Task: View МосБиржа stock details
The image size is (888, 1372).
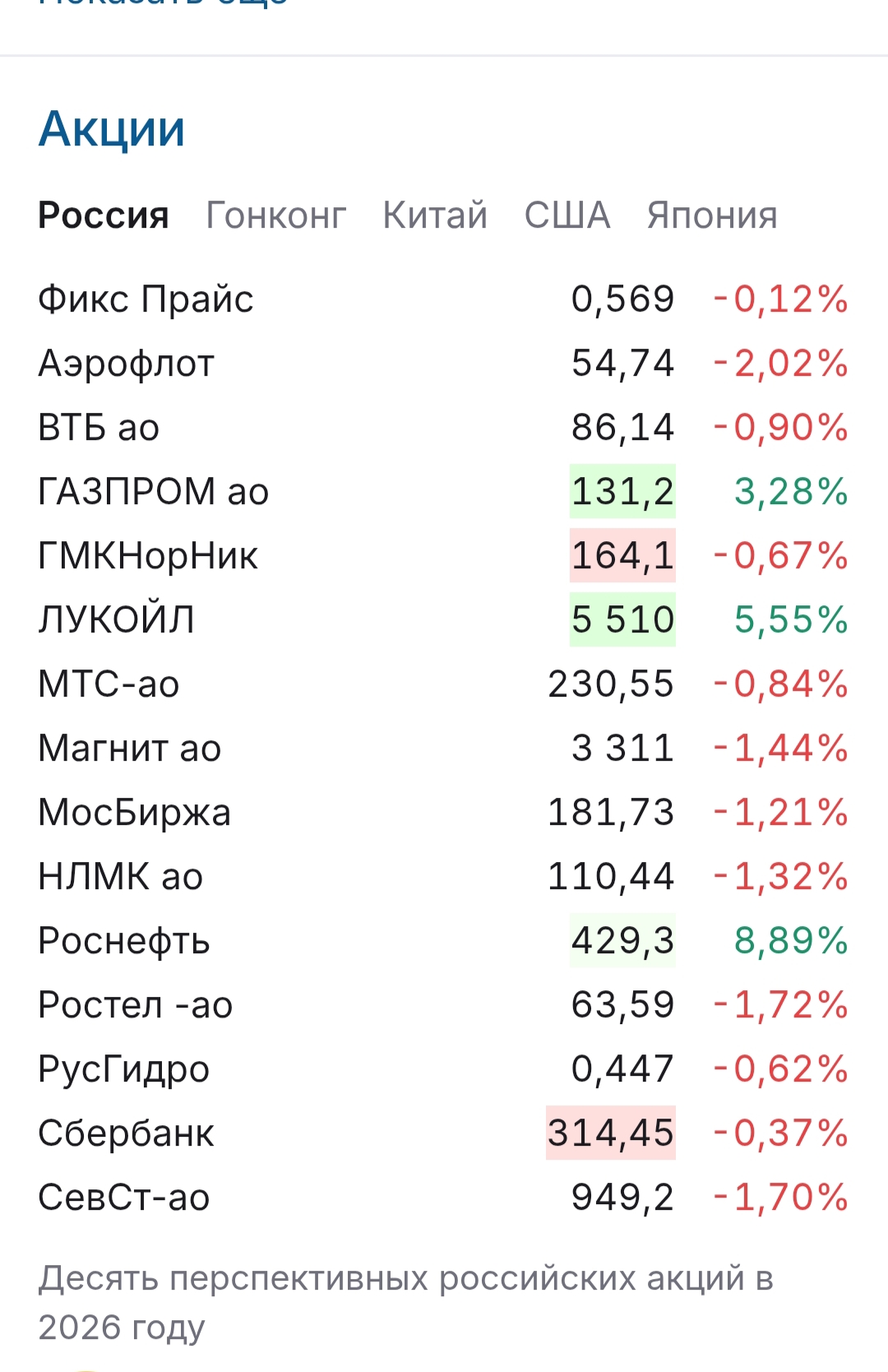Action: coord(135,812)
